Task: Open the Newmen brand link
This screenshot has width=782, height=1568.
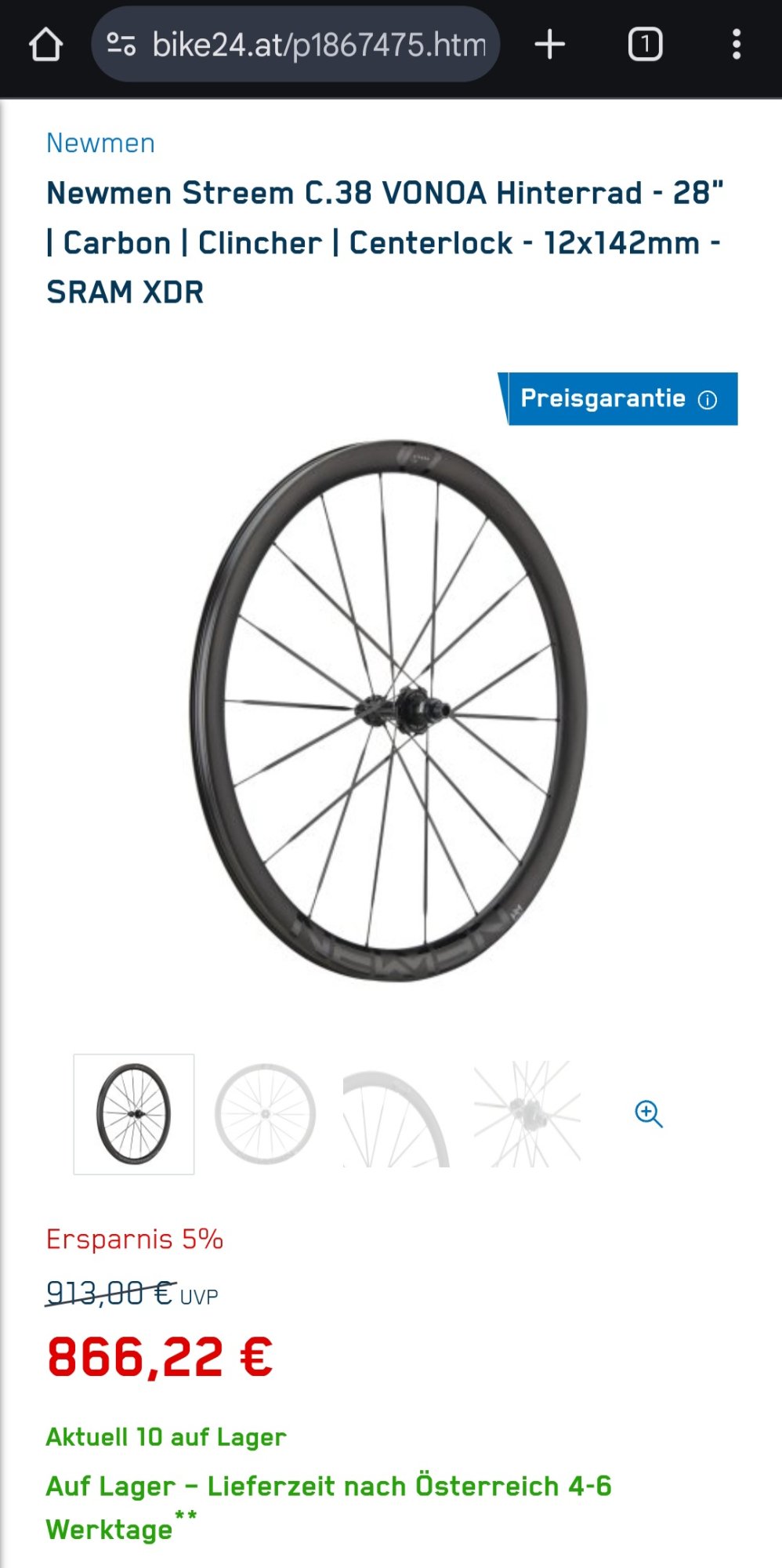Action: 100,143
